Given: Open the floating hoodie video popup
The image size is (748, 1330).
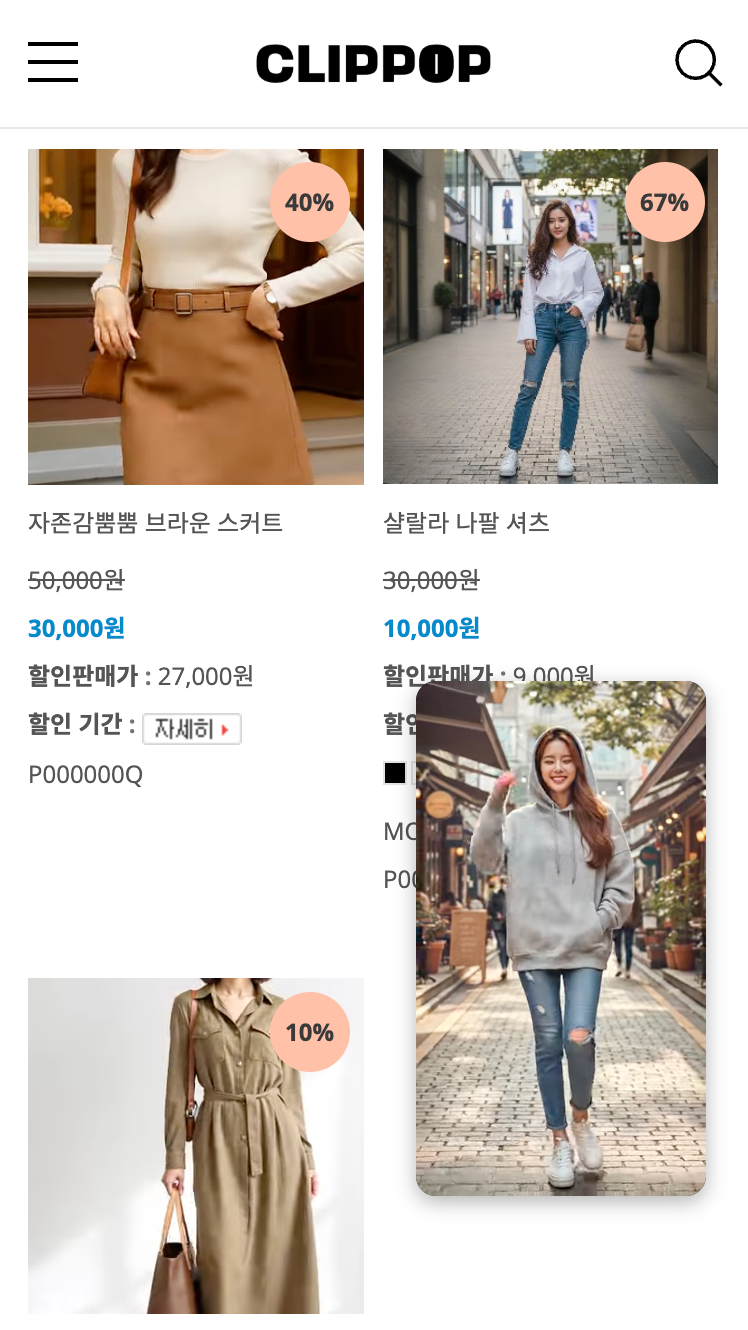Looking at the screenshot, I should pyautogui.click(x=560, y=938).
